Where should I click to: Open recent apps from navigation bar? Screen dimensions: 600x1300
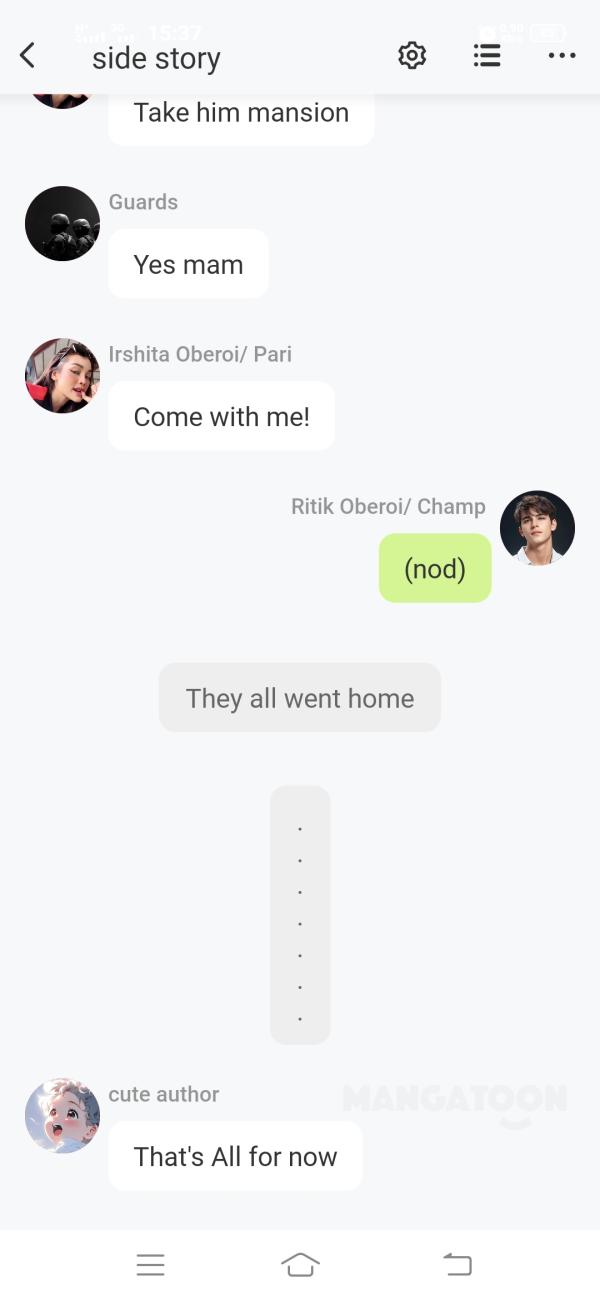pos(150,1265)
